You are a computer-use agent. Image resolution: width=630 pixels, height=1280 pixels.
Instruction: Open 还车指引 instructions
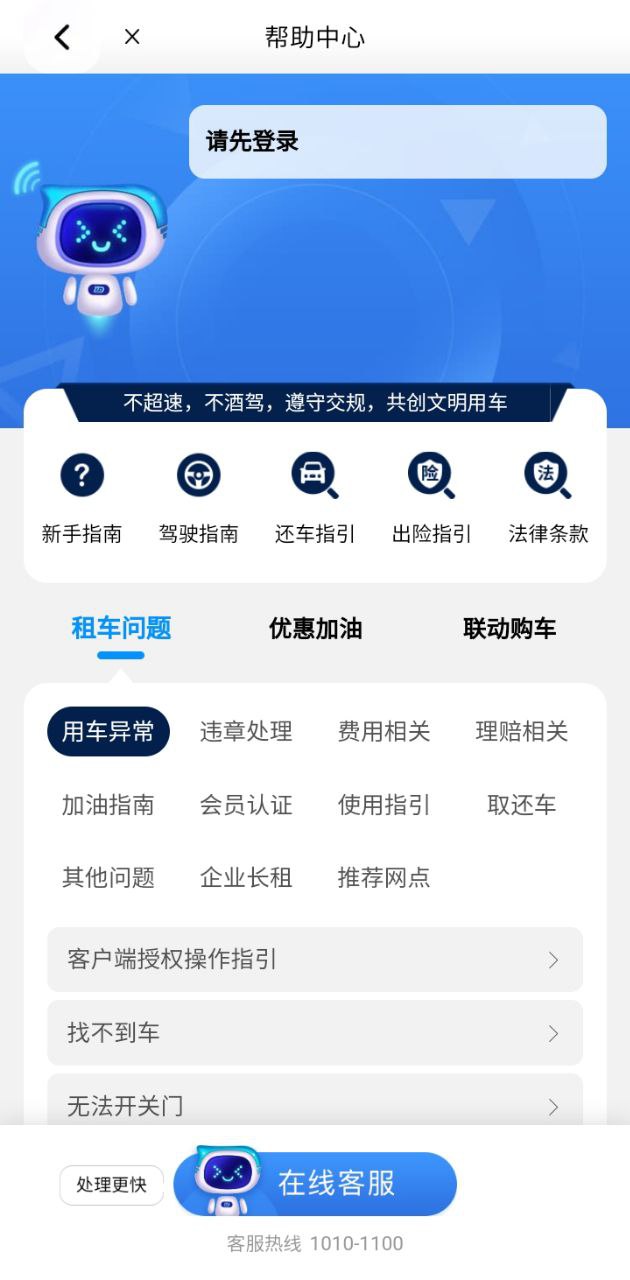[x=315, y=498]
